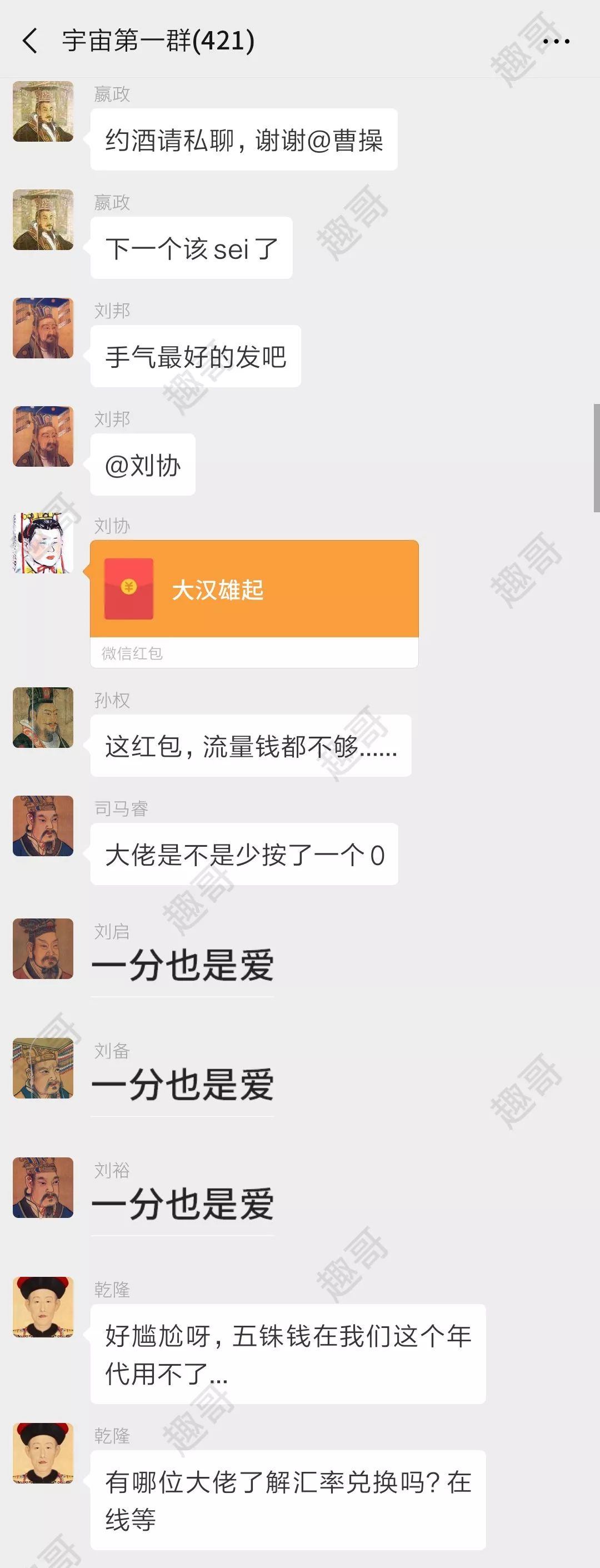
Task: Tap 刘协's avatar above the red packet
Action: pos(43,543)
